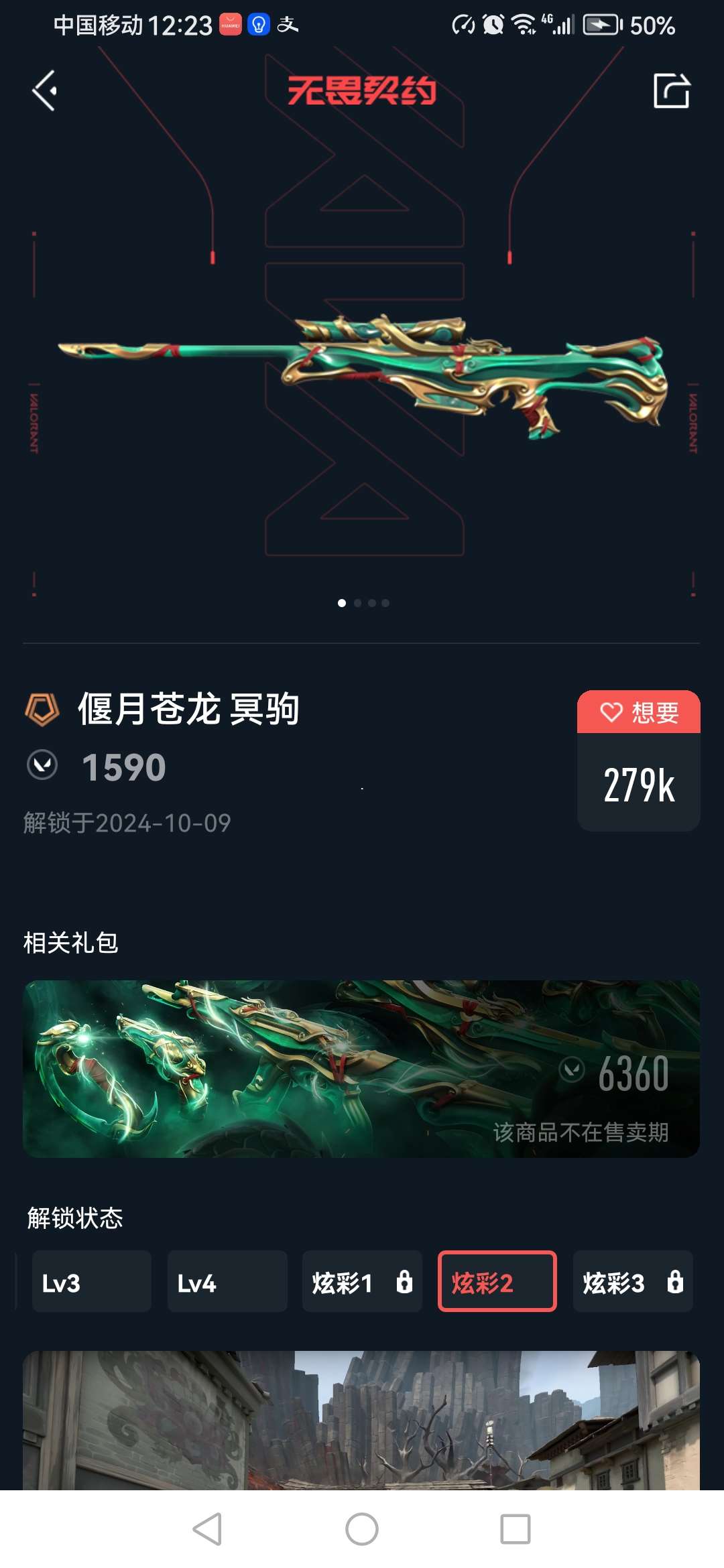Go back using the top-left arrow
This screenshot has height=1568, width=724.
pyautogui.click(x=45, y=90)
